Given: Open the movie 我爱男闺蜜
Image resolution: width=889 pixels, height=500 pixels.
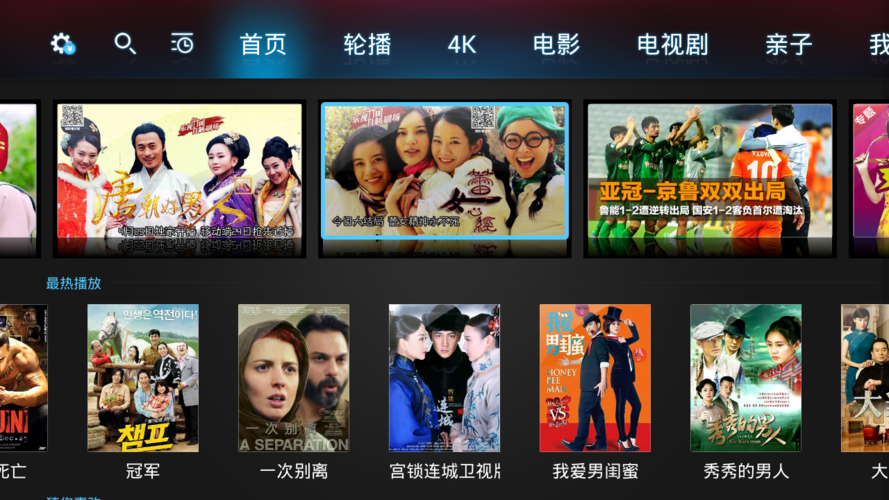Looking at the screenshot, I should click(x=595, y=378).
